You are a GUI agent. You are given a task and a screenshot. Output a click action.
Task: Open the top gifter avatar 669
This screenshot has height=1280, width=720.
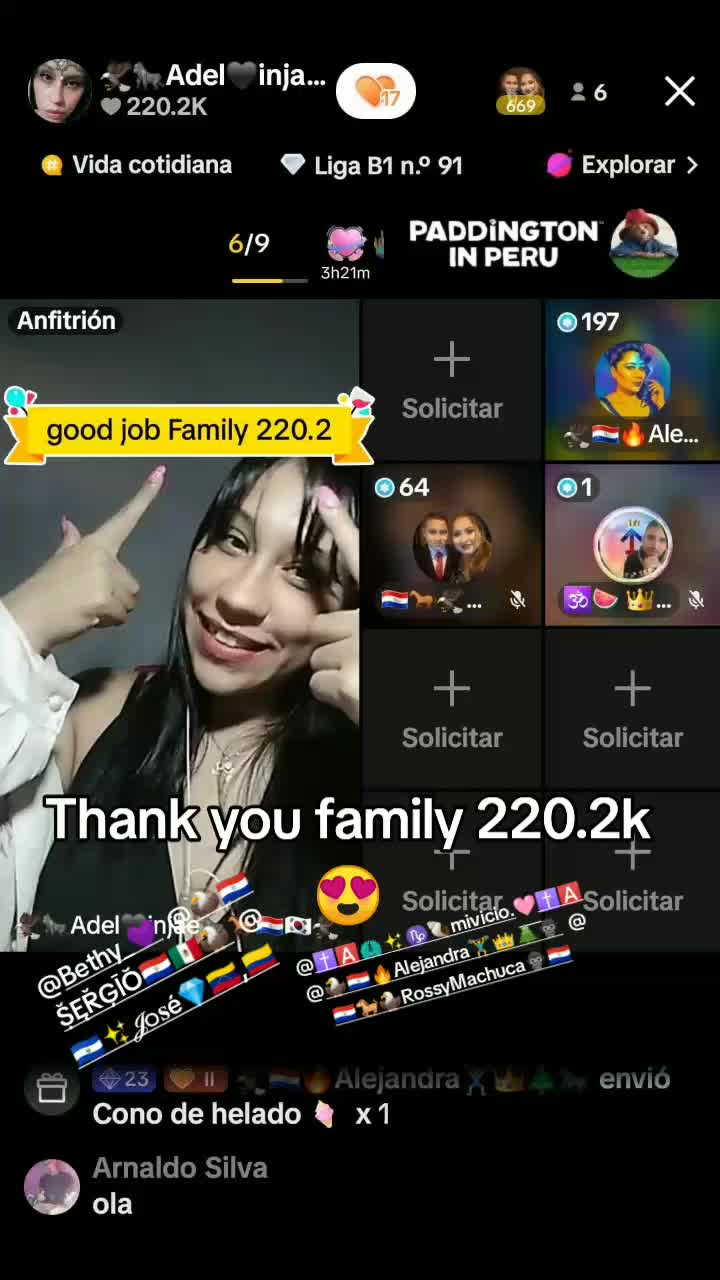click(x=521, y=91)
